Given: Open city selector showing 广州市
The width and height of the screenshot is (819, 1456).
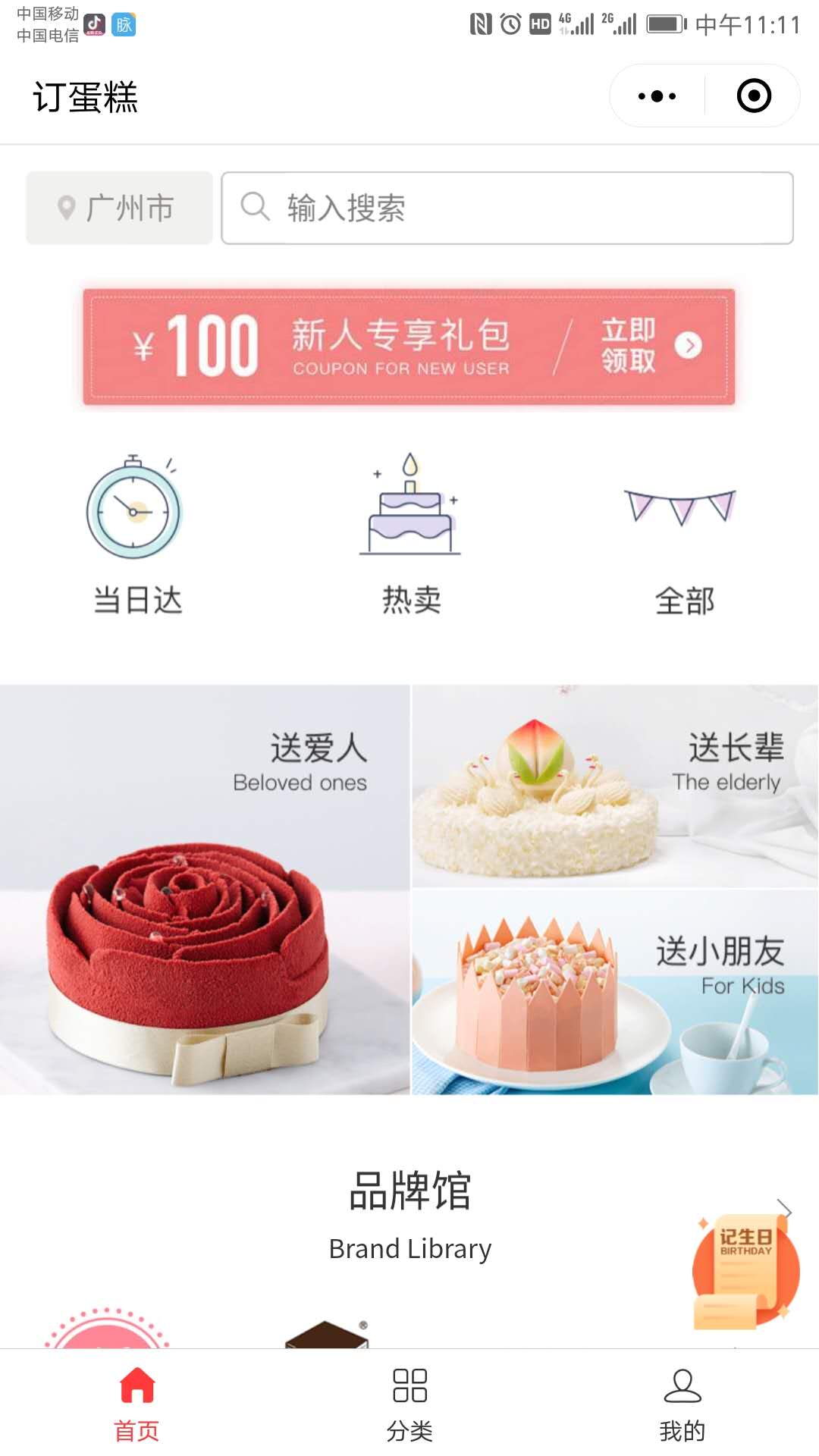Looking at the screenshot, I should pyautogui.click(x=119, y=207).
